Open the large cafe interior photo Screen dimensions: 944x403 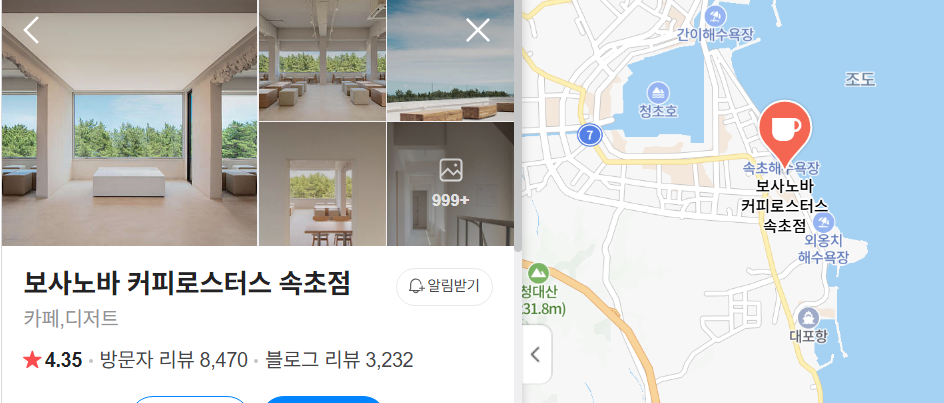coord(129,123)
